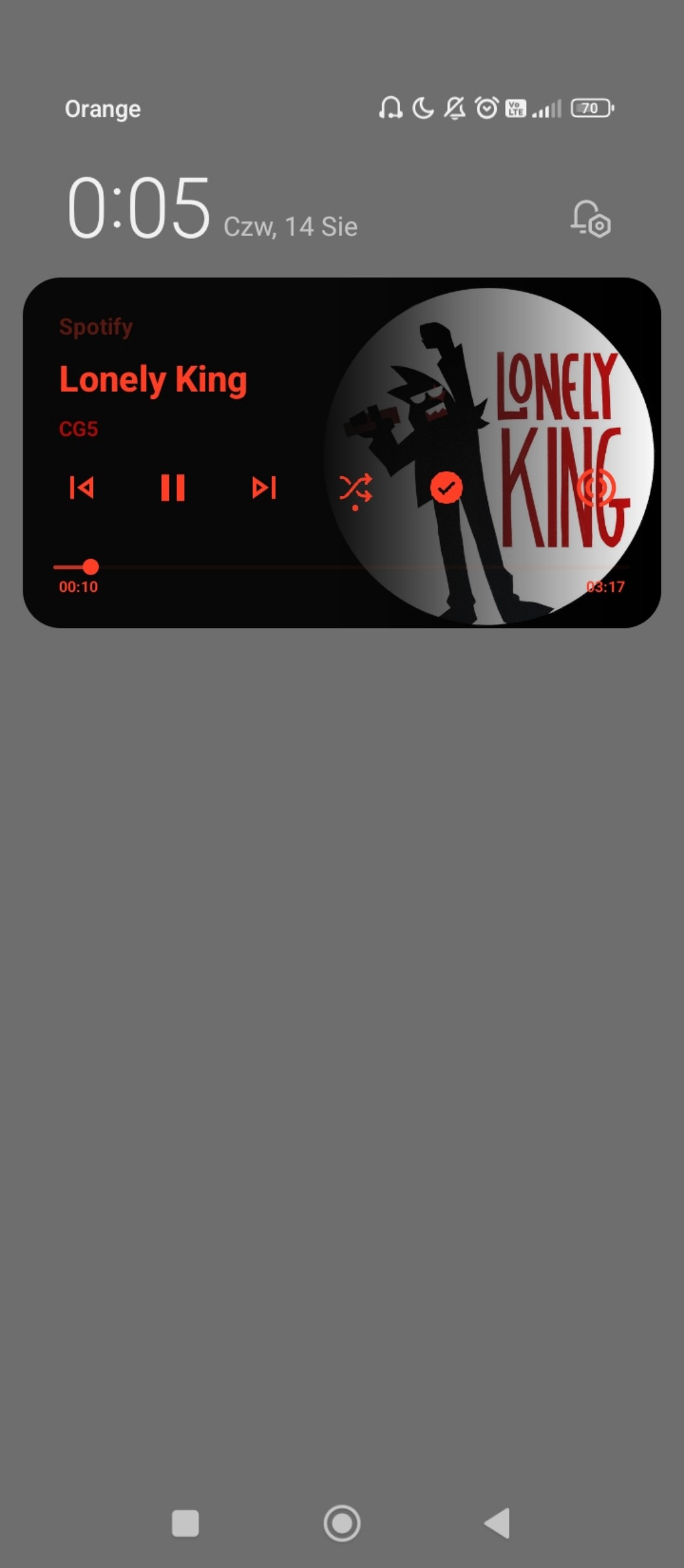Skip to the previous track
The height and width of the screenshot is (1568, 684).
click(x=82, y=488)
